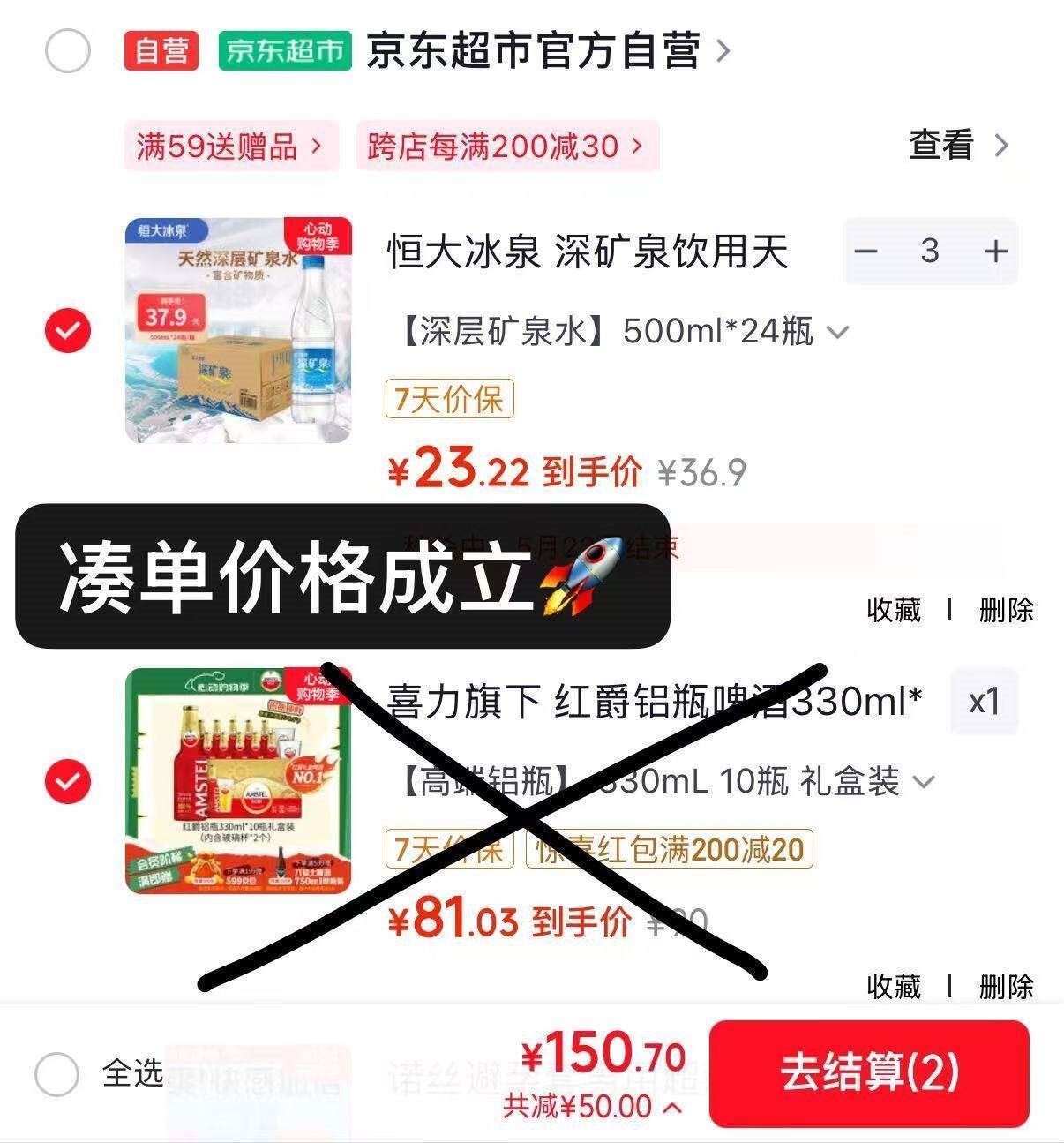
Task: Adjust the x1 quantity for 红爵啤酒
Action: (985, 703)
